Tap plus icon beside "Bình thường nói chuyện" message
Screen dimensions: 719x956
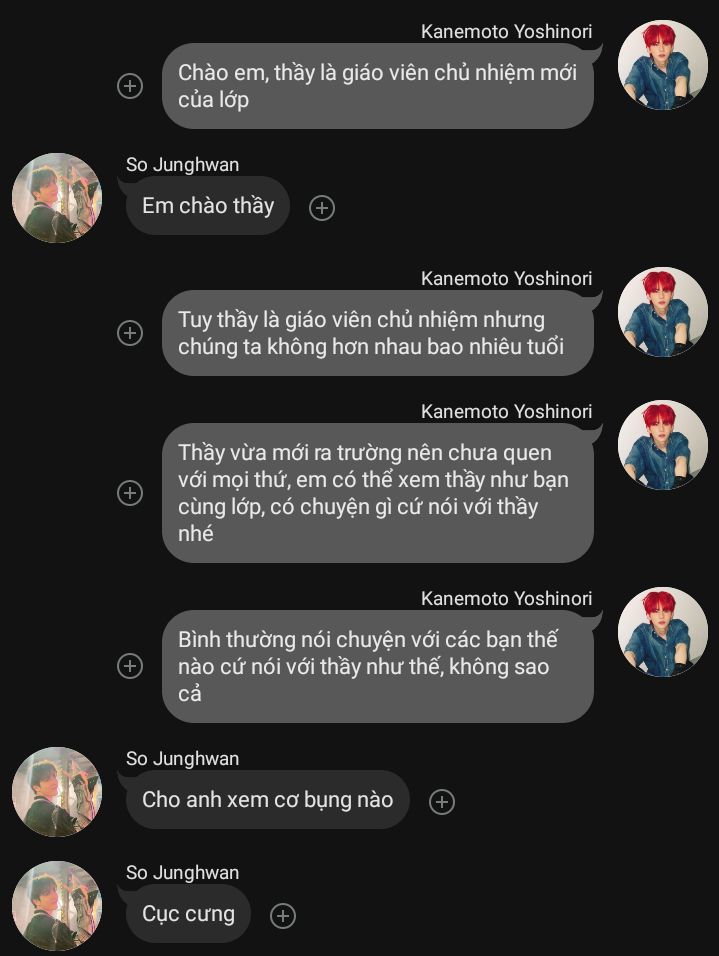point(130,666)
